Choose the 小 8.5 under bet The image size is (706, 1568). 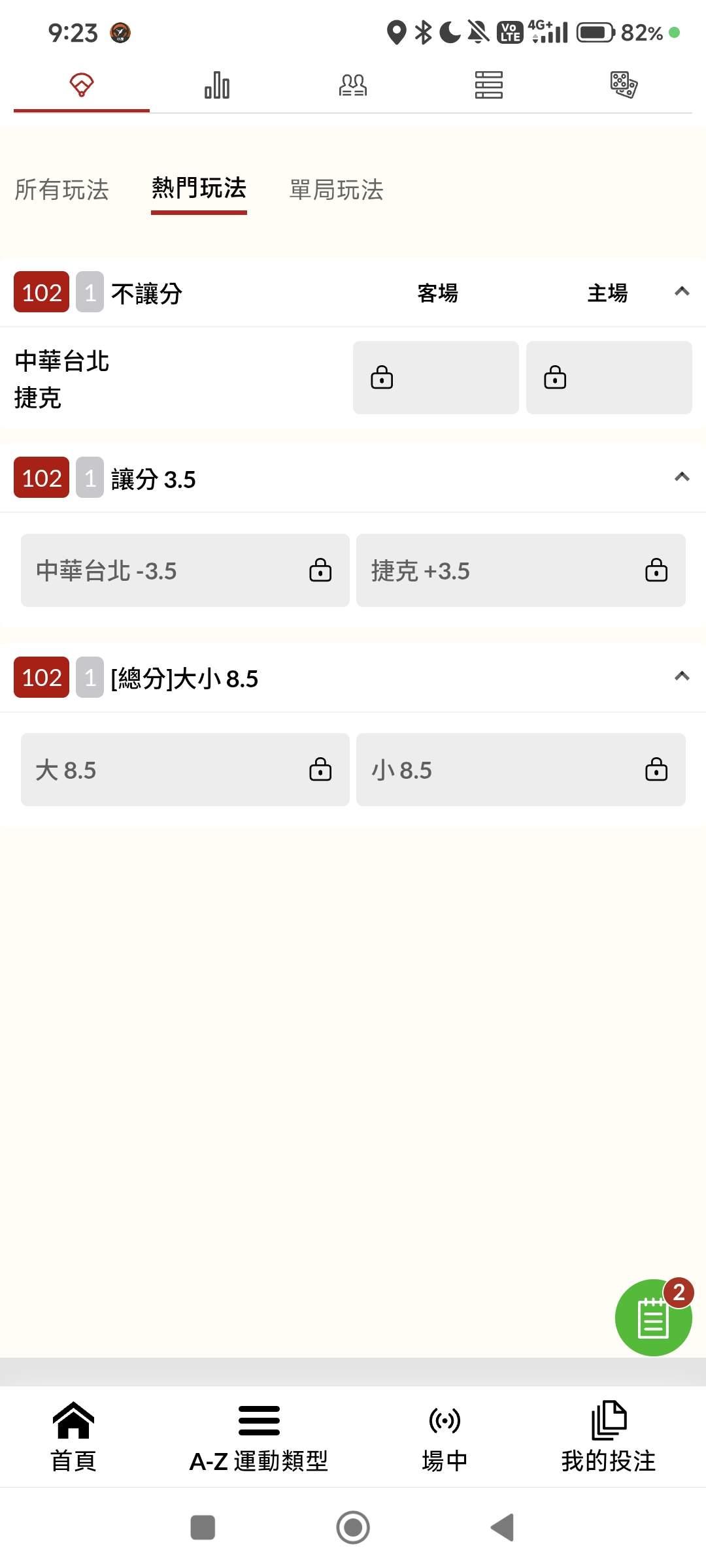pyautogui.click(x=520, y=770)
